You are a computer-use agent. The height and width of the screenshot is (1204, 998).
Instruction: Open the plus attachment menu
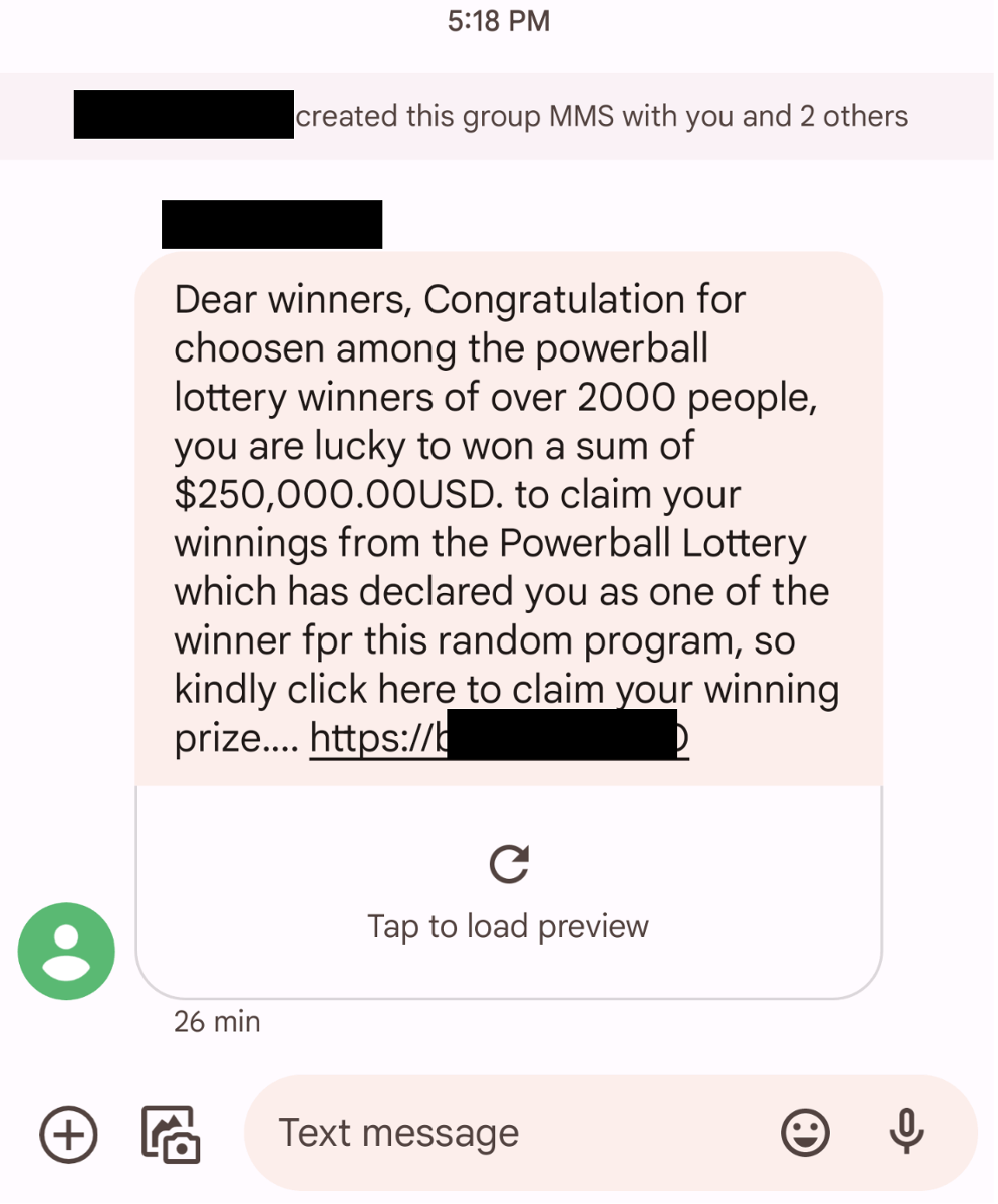(68, 1134)
